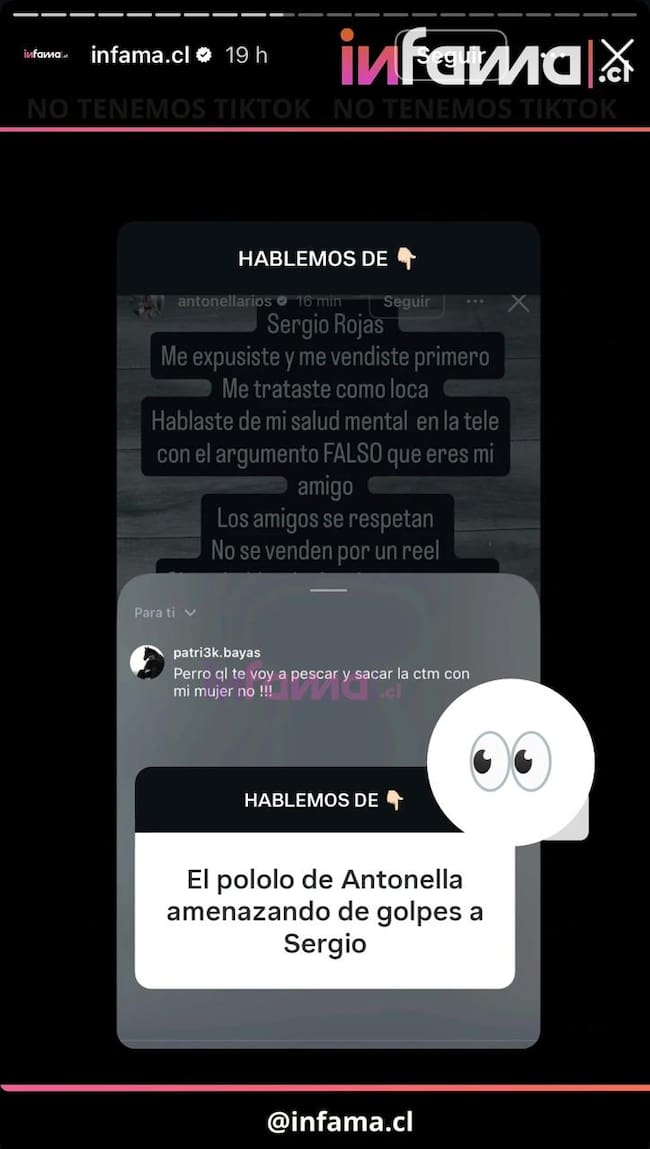Follow infama.cl with the Seguir button
The image size is (650, 1149).
[x=450, y=54]
